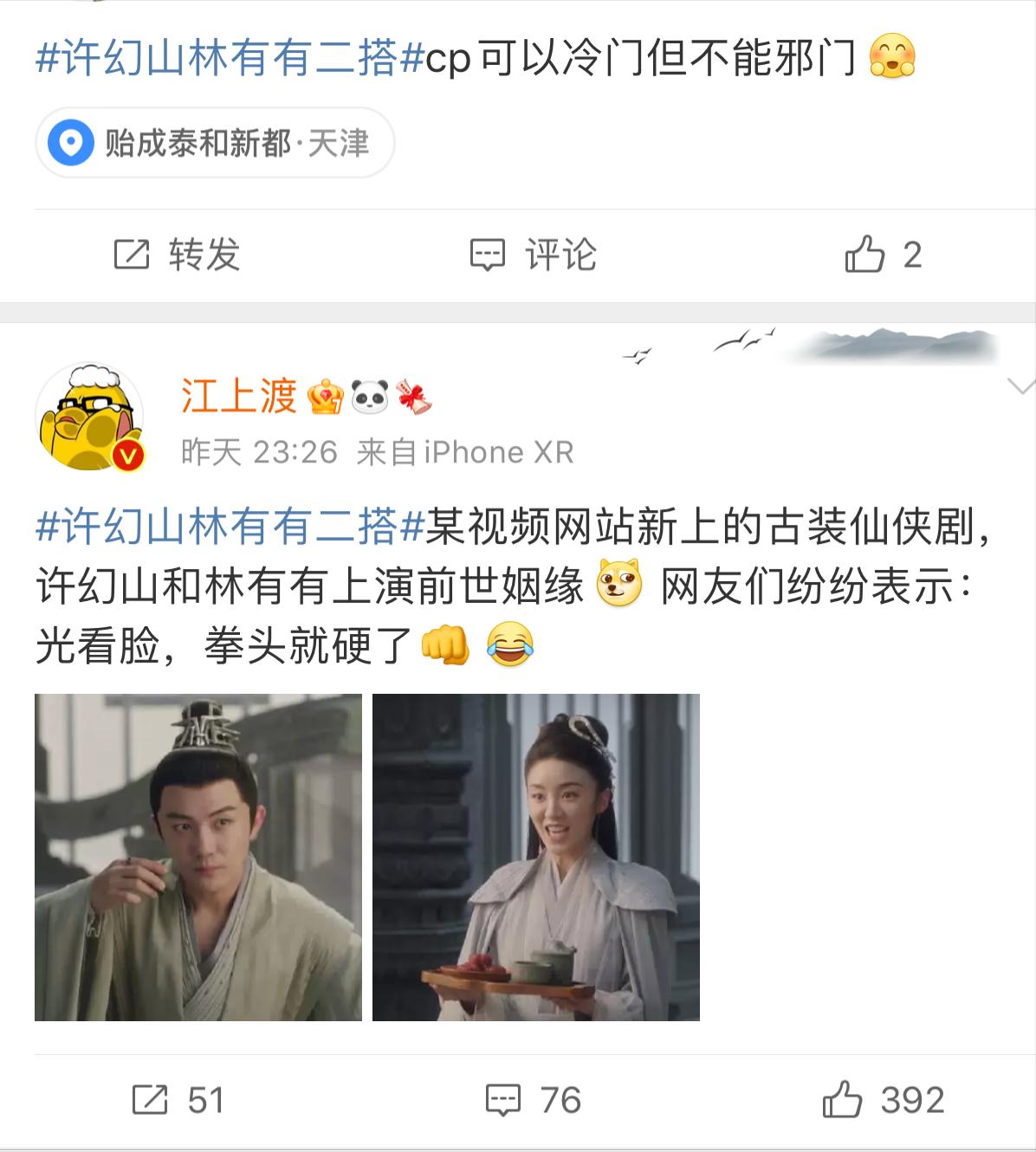This screenshot has width=1036, height=1152.
Task: Click the comment icon under the first post
Action: pos(488,254)
